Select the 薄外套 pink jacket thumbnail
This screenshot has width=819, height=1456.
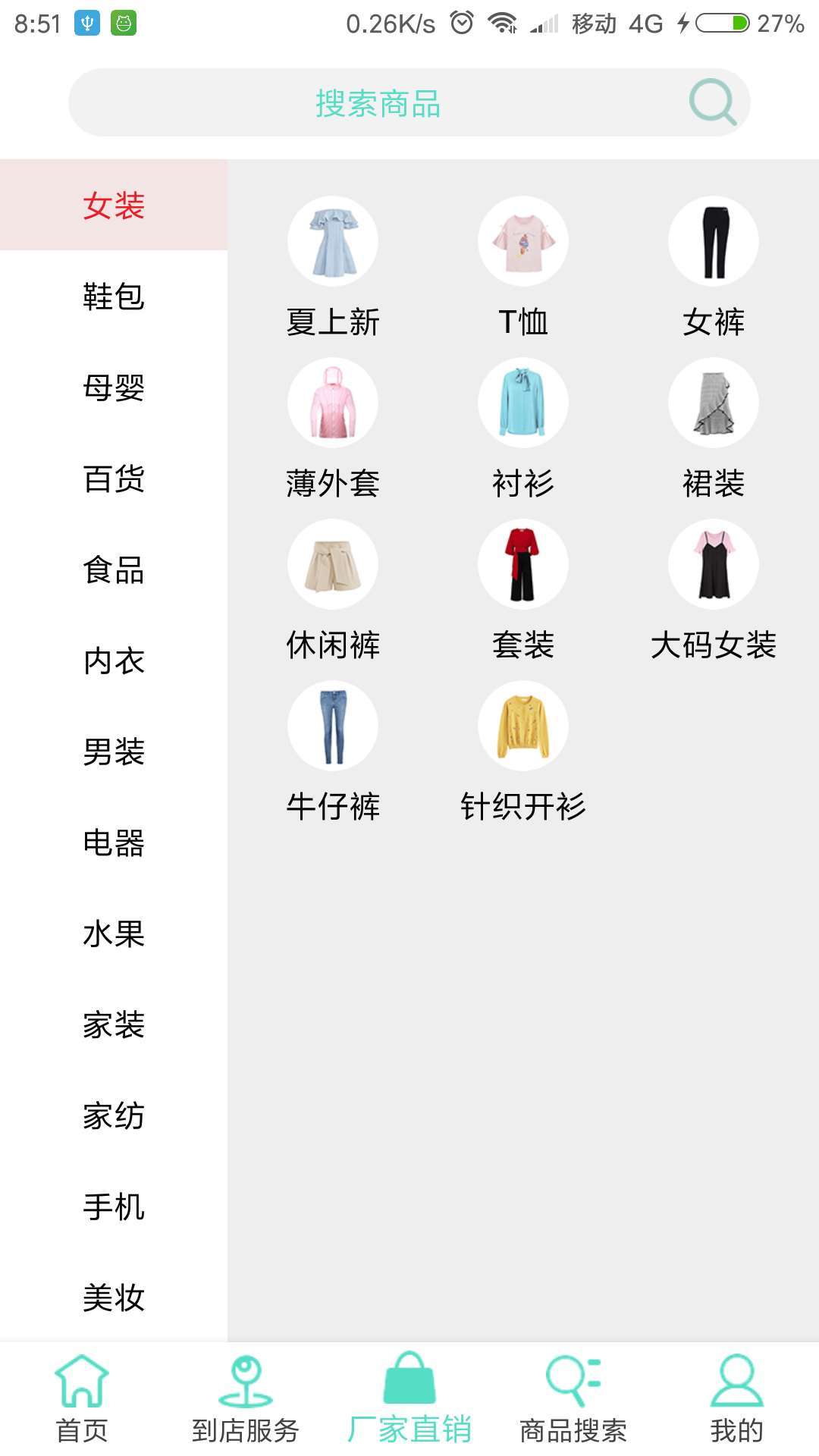[x=333, y=403]
